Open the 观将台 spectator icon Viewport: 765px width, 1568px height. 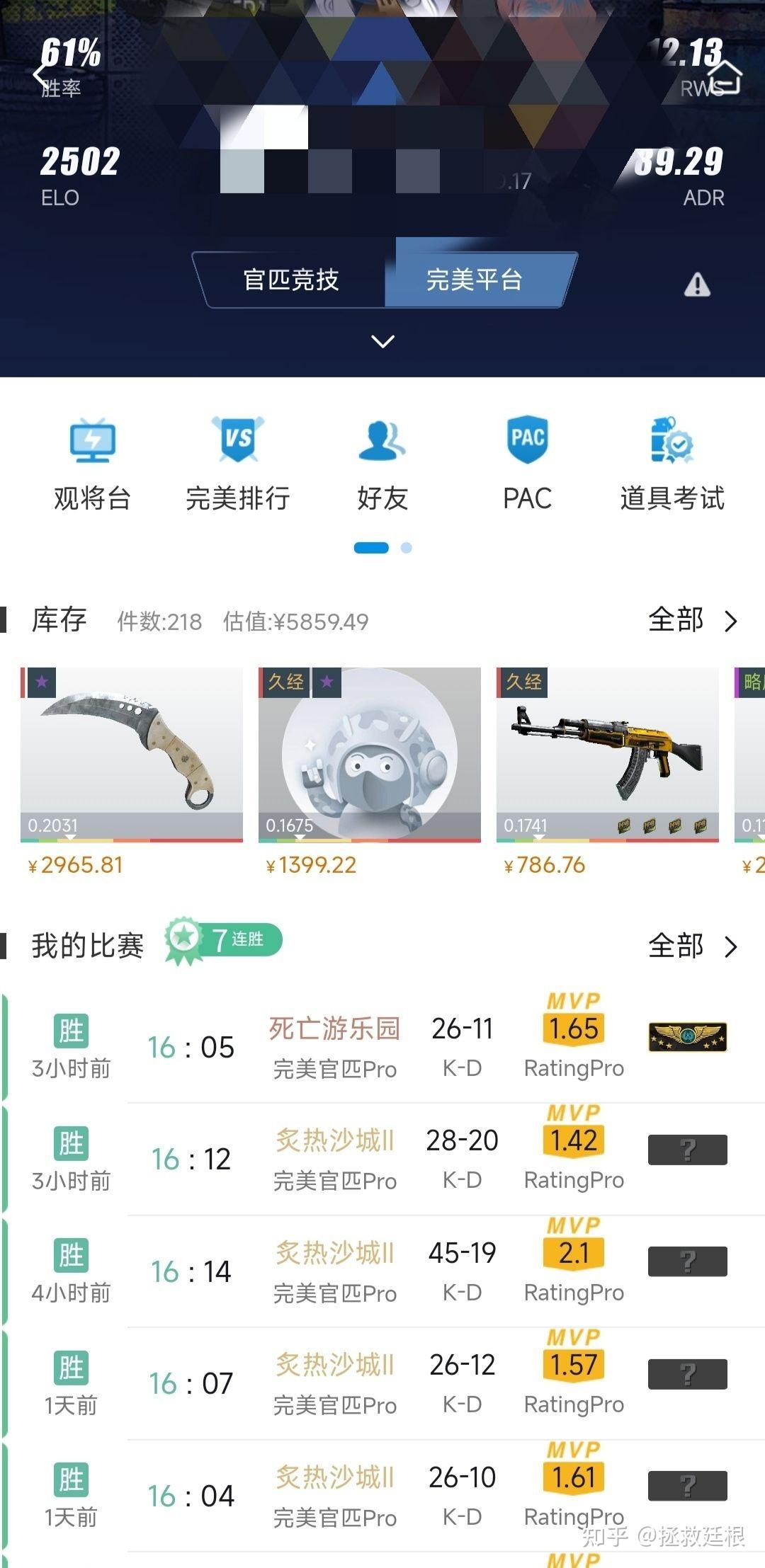click(x=92, y=460)
